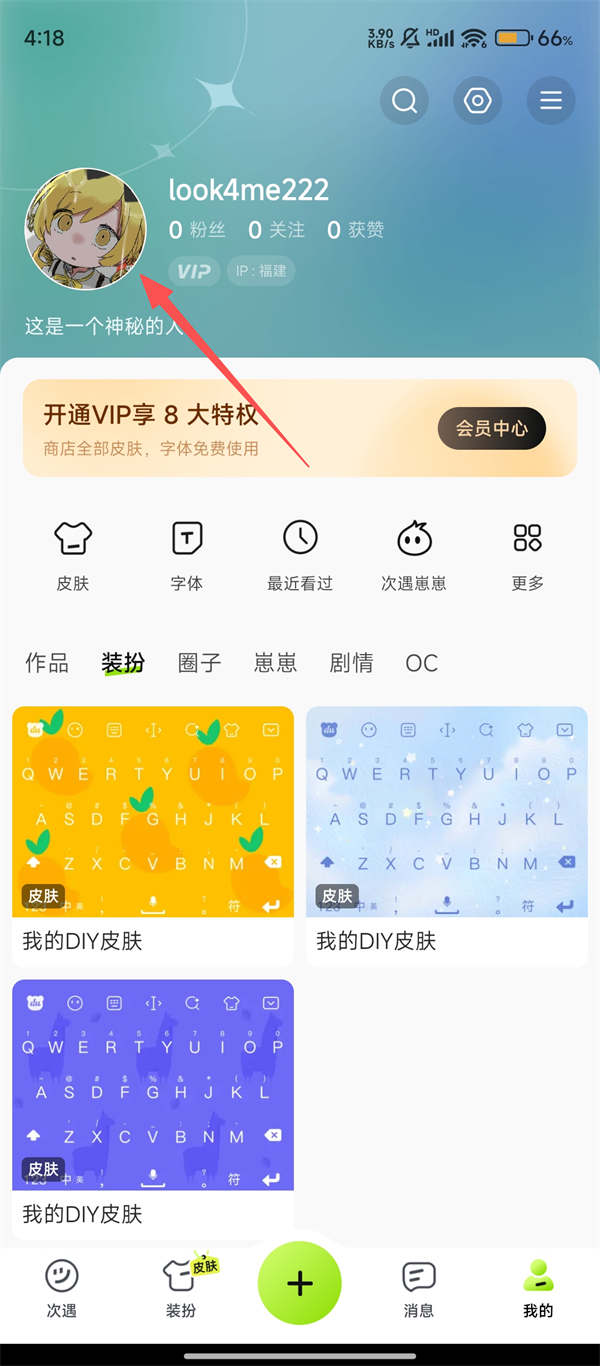The width and height of the screenshot is (600, 1366).
Task: Open the 皮肤 shortcut
Action: click(73, 555)
